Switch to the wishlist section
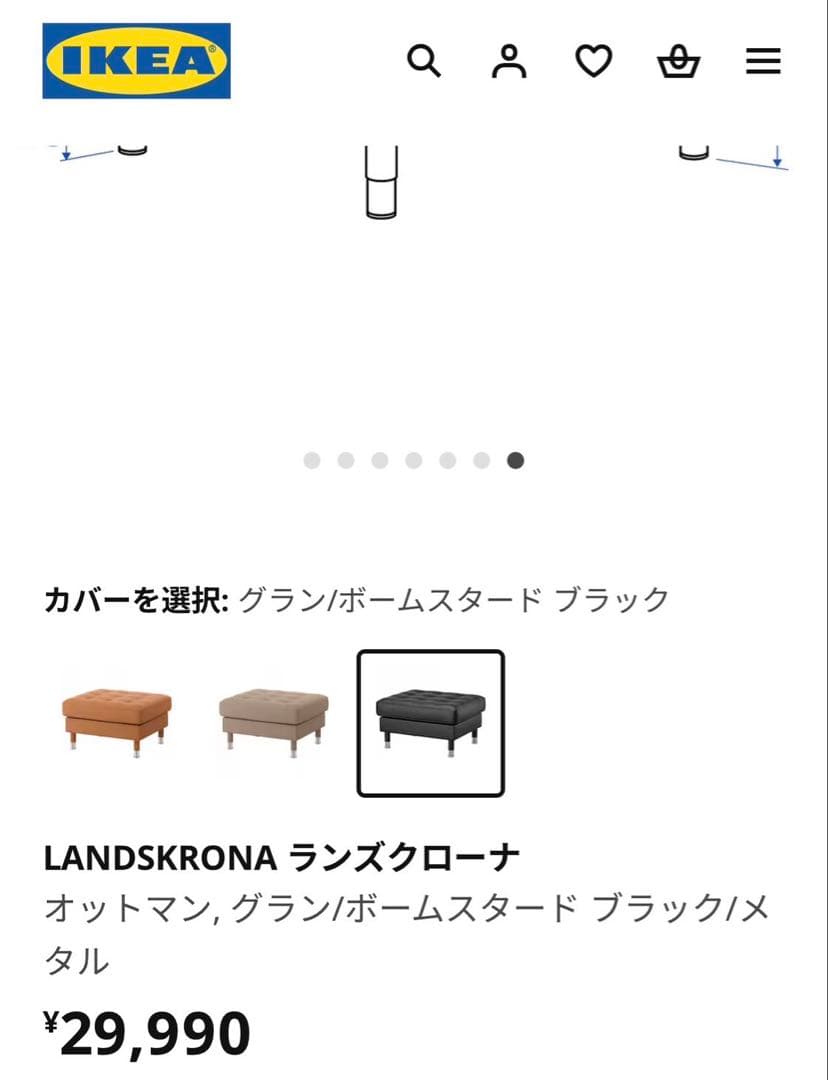This screenshot has width=828, height=1080. 593,62
